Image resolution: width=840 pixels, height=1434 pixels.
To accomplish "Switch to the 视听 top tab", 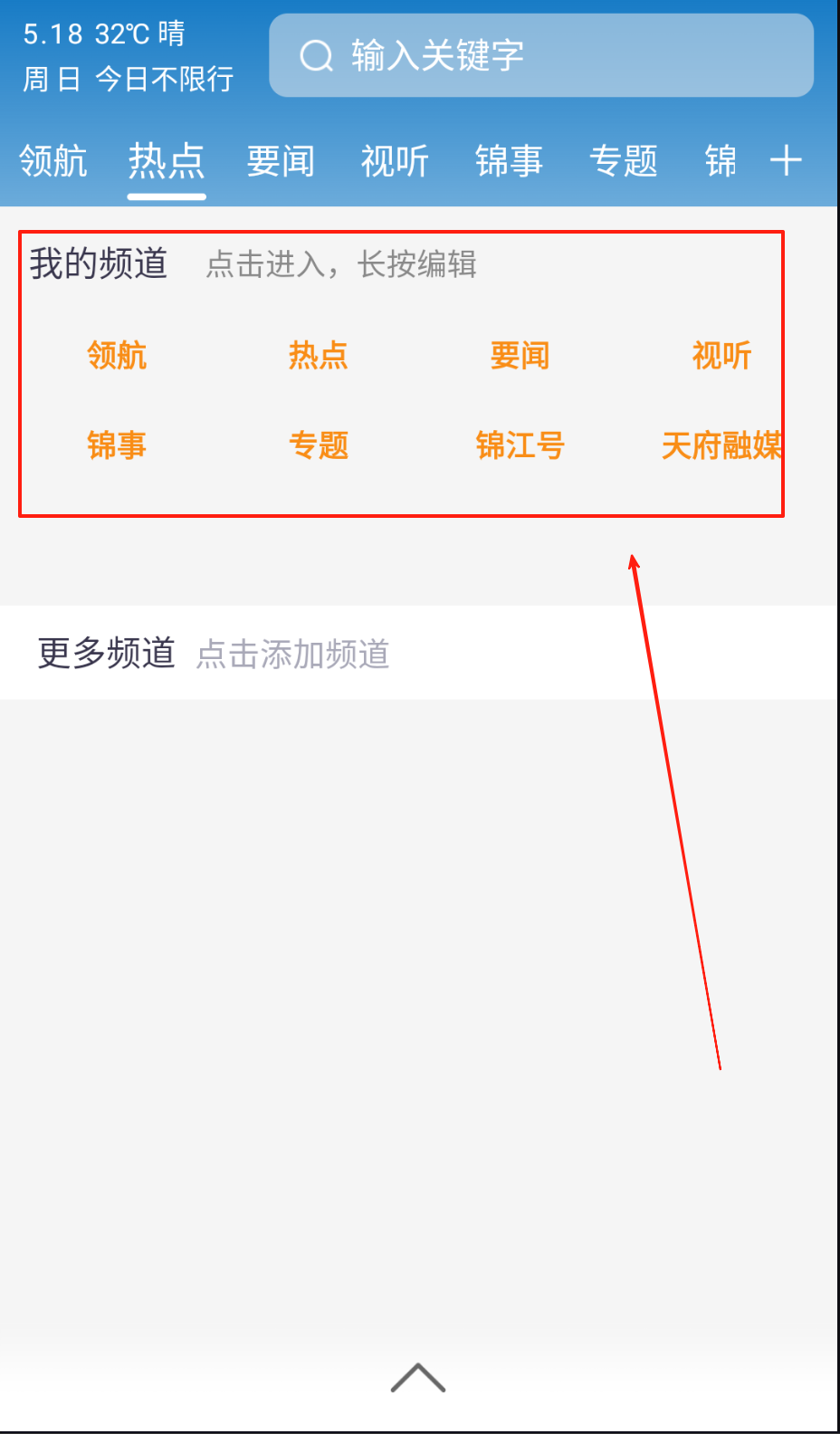I will pyautogui.click(x=395, y=161).
